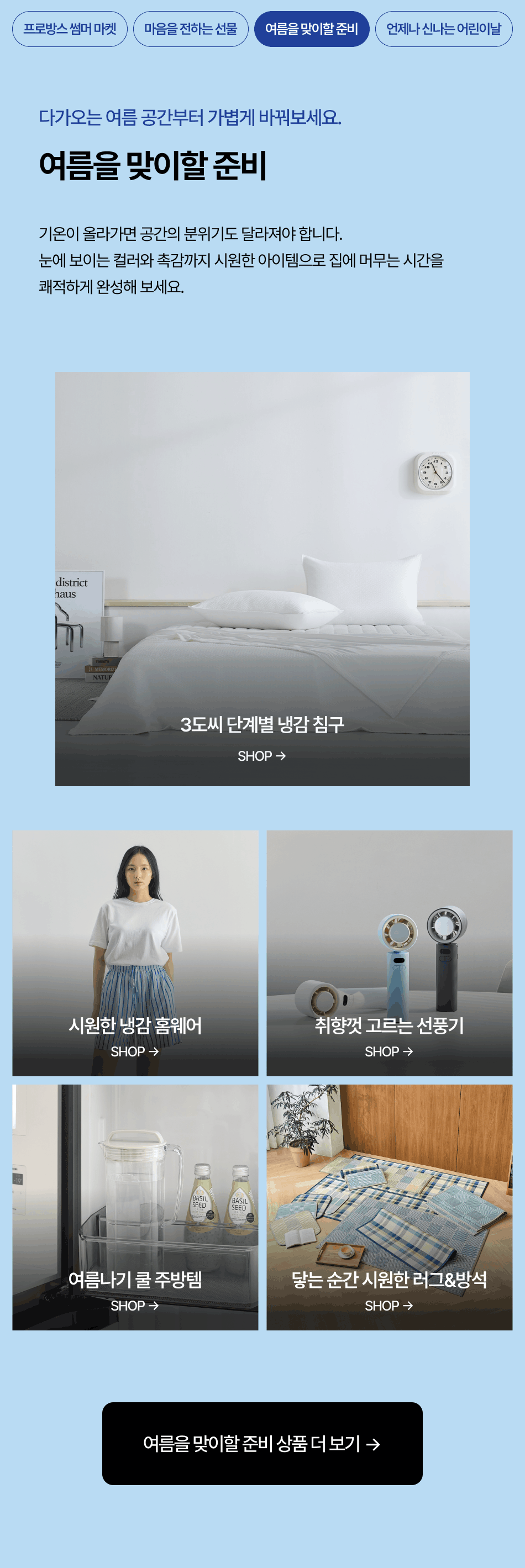Screen dimensions: 525x1568
Task: Tap the 여름을 맞이할 준비 tab
Action: click(311, 29)
